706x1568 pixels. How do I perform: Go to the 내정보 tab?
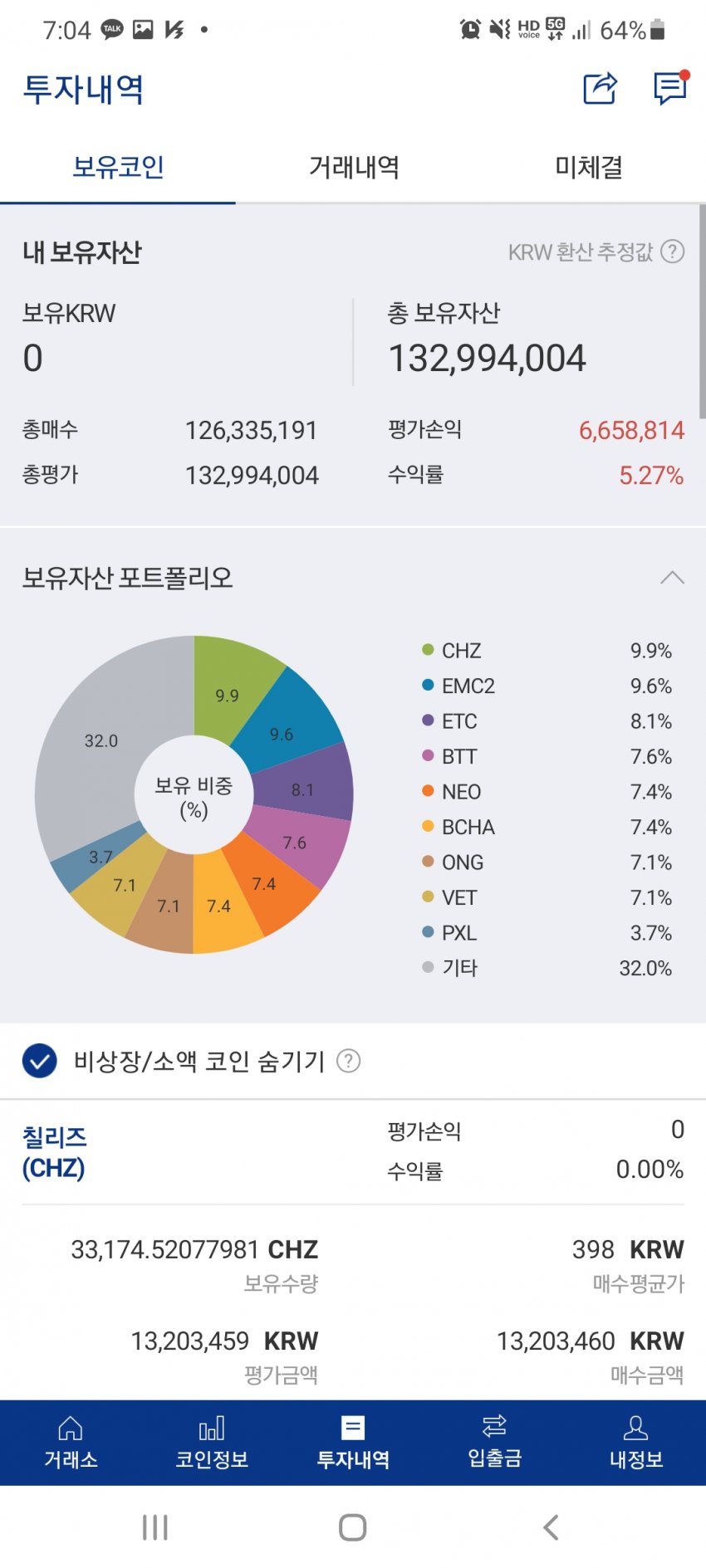coord(635,1443)
